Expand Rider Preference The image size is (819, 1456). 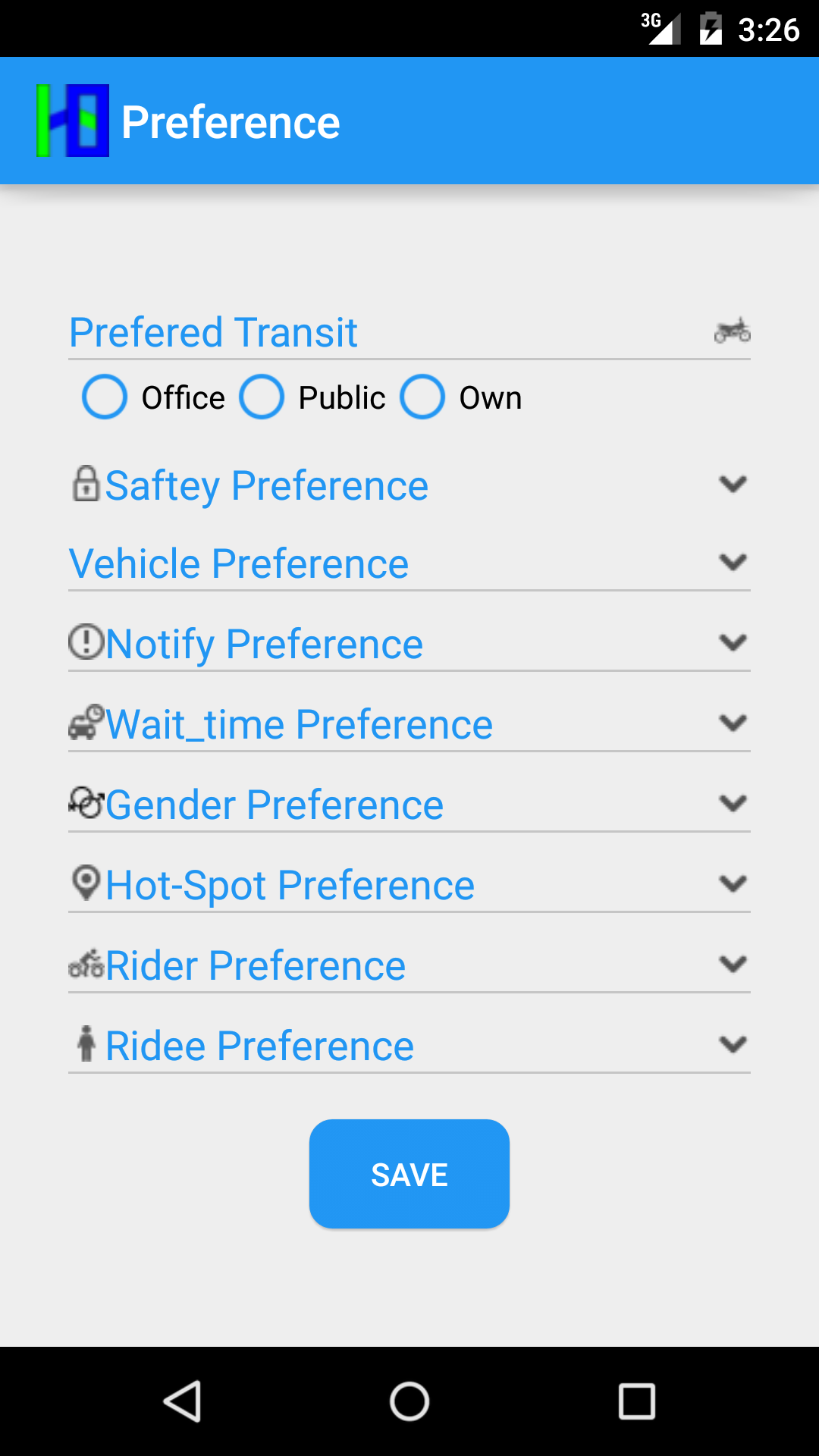point(409,965)
